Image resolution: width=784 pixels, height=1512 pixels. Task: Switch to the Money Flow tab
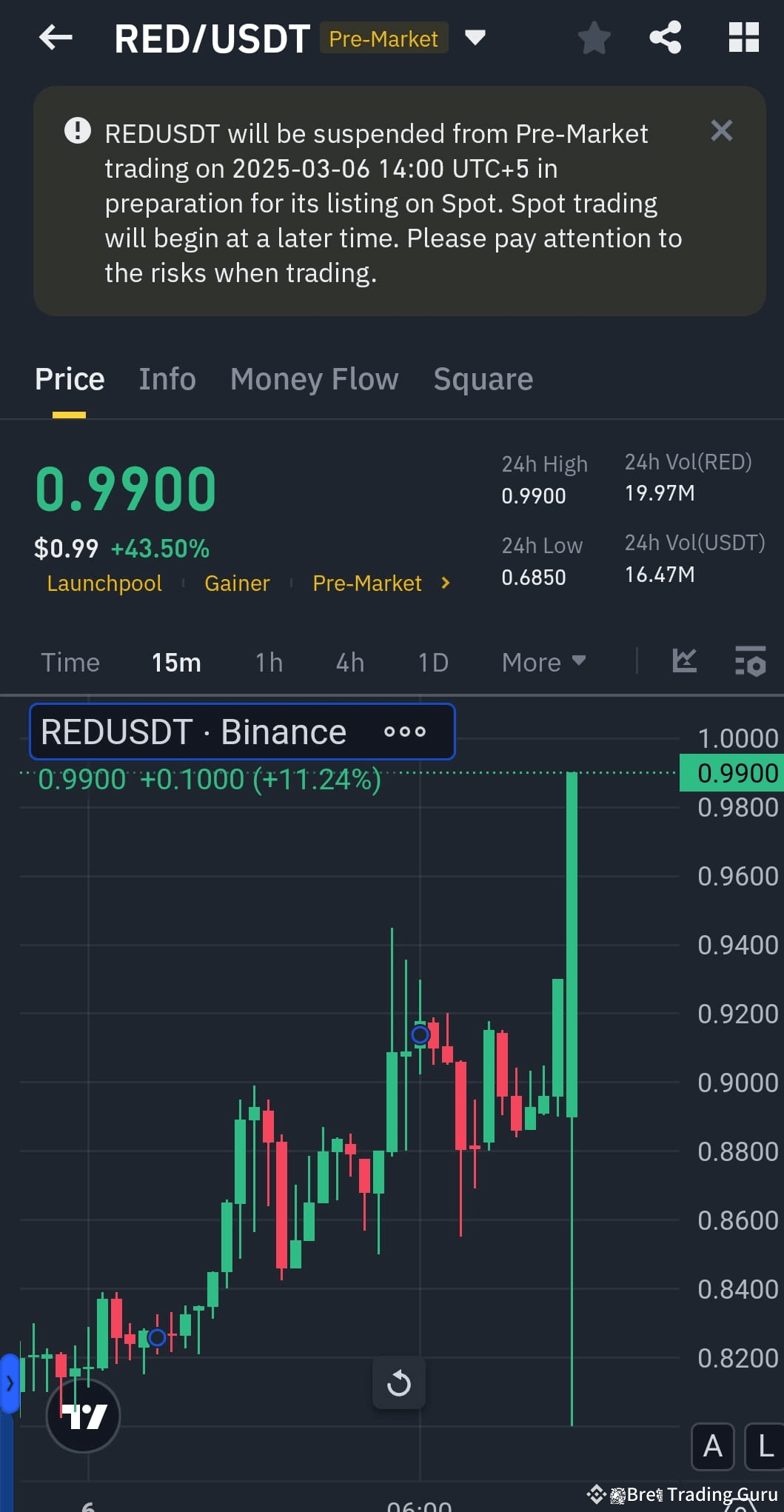(313, 378)
